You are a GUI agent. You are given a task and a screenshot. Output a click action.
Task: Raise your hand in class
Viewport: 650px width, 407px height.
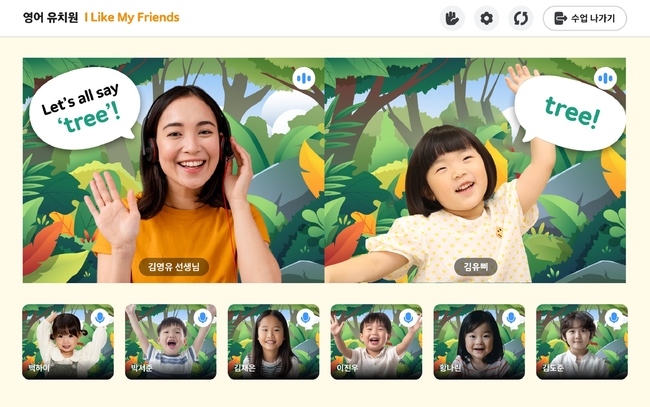click(x=453, y=18)
